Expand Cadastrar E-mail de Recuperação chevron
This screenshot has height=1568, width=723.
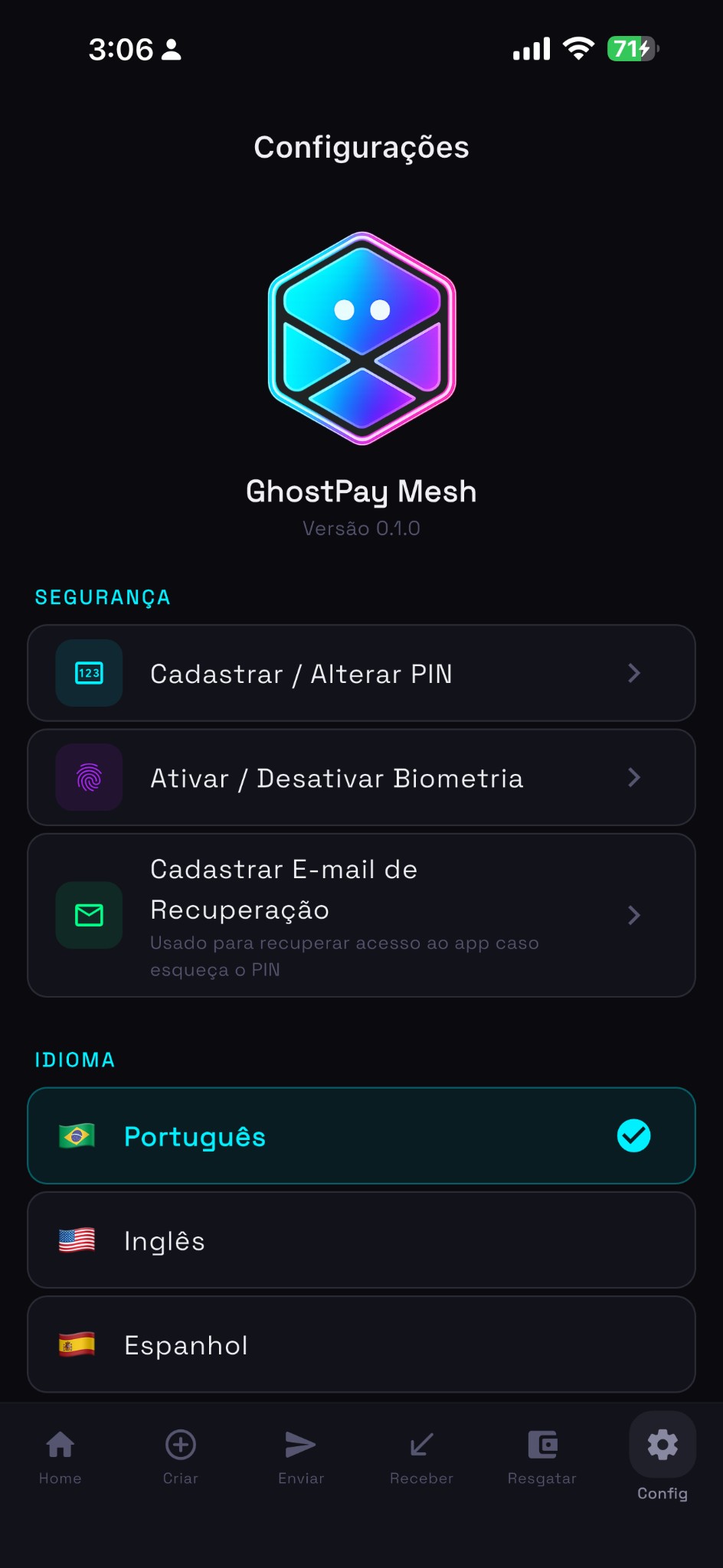634,915
